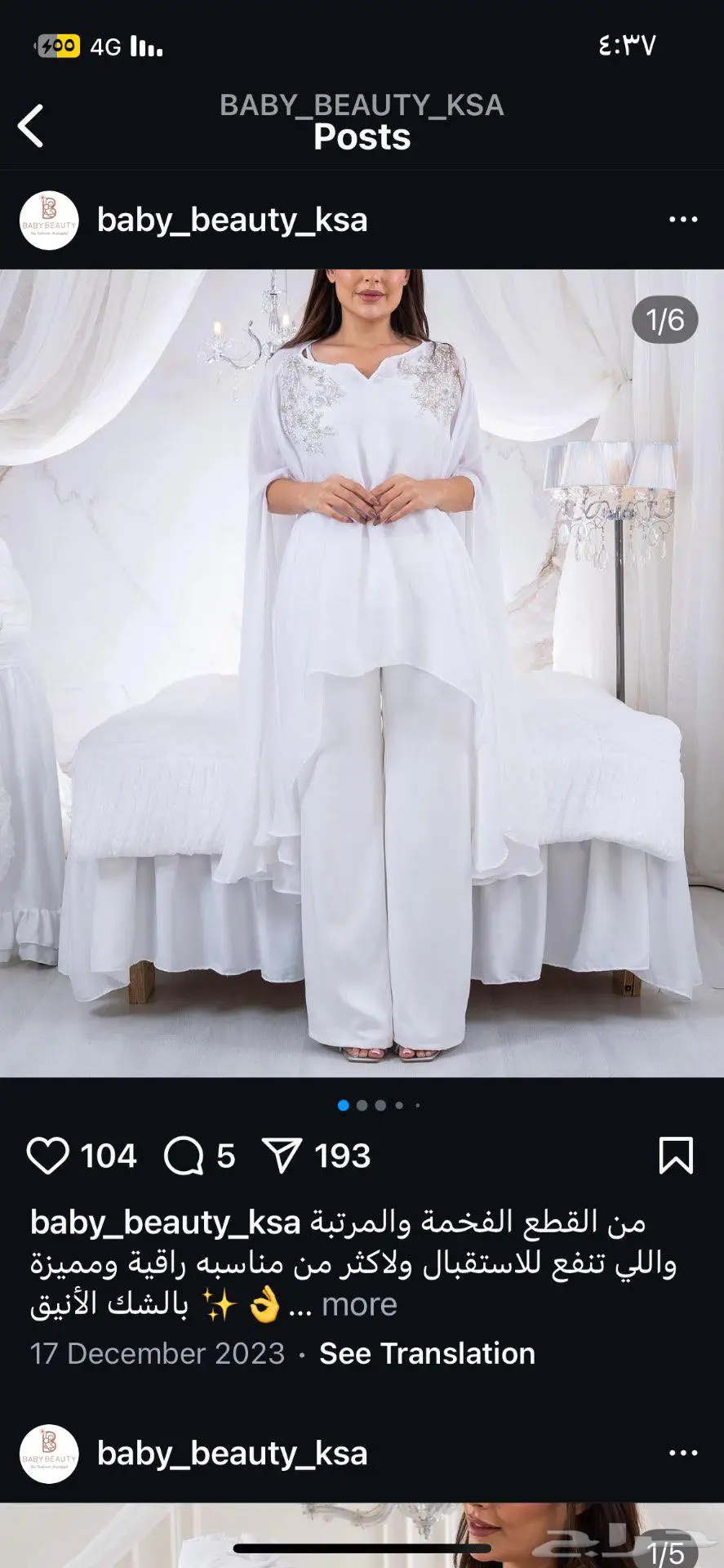
Task: Go back from the Posts screen
Action: click(x=31, y=127)
